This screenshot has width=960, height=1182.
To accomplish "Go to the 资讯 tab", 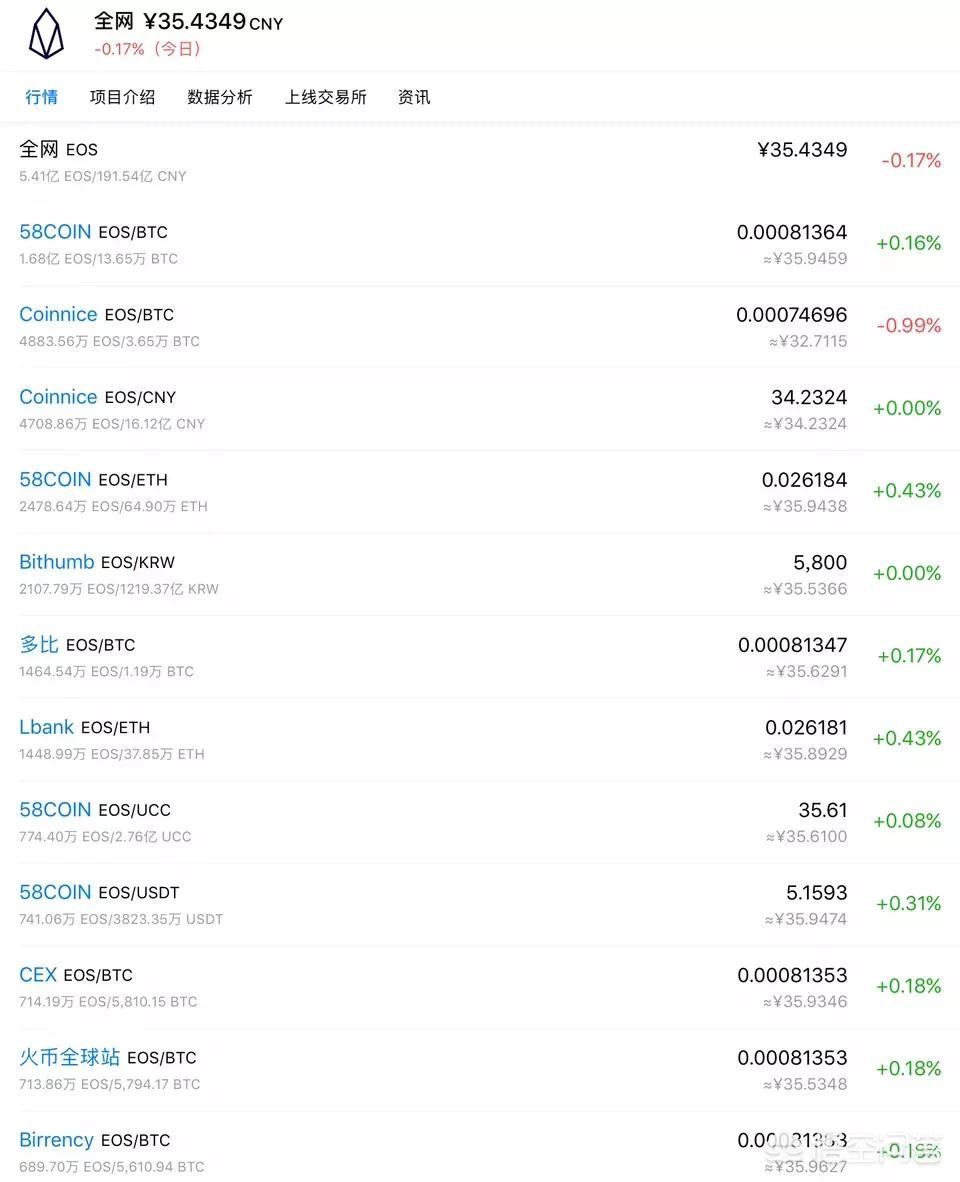I will [414, 97].
